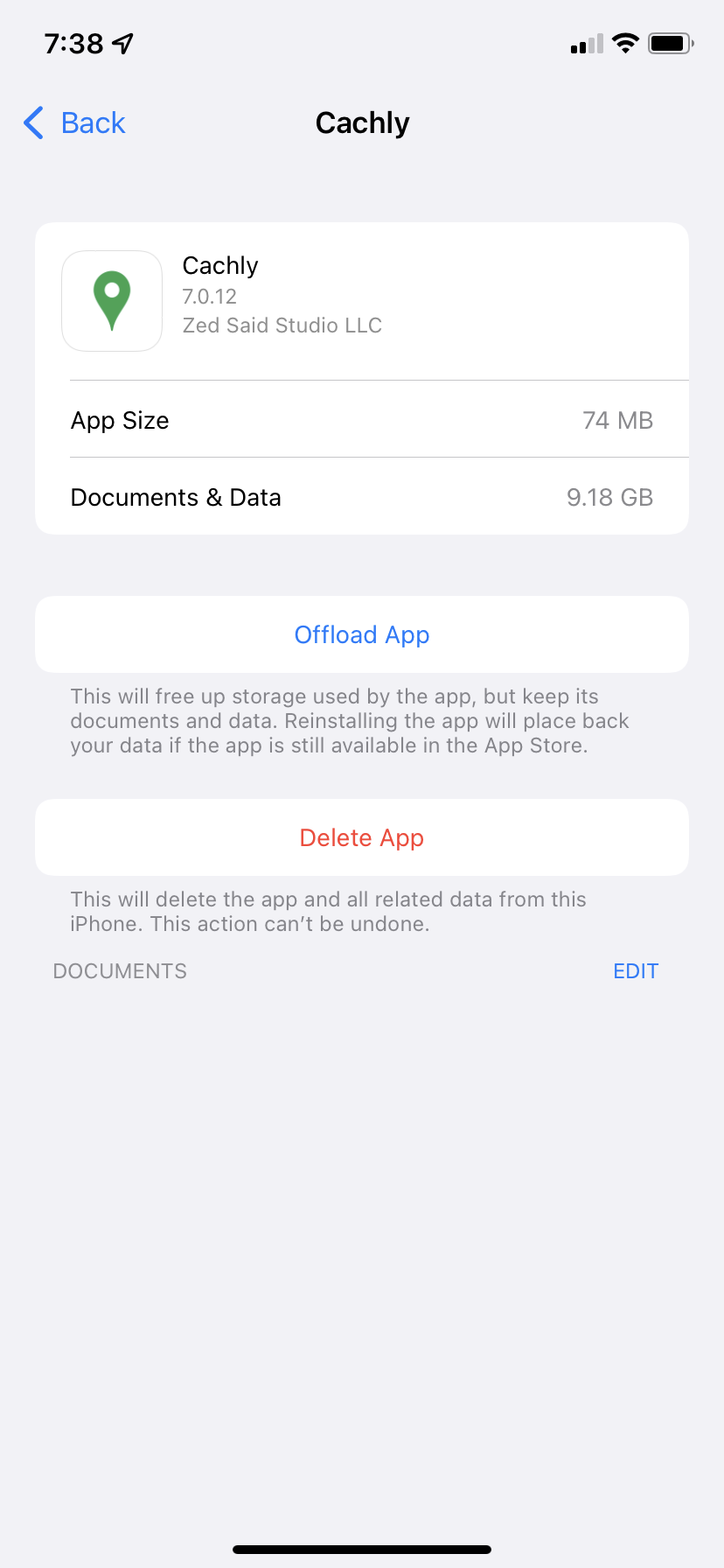Tap Edit next to Documents
Screen dimensions: 724x1568
coord(636,971)
